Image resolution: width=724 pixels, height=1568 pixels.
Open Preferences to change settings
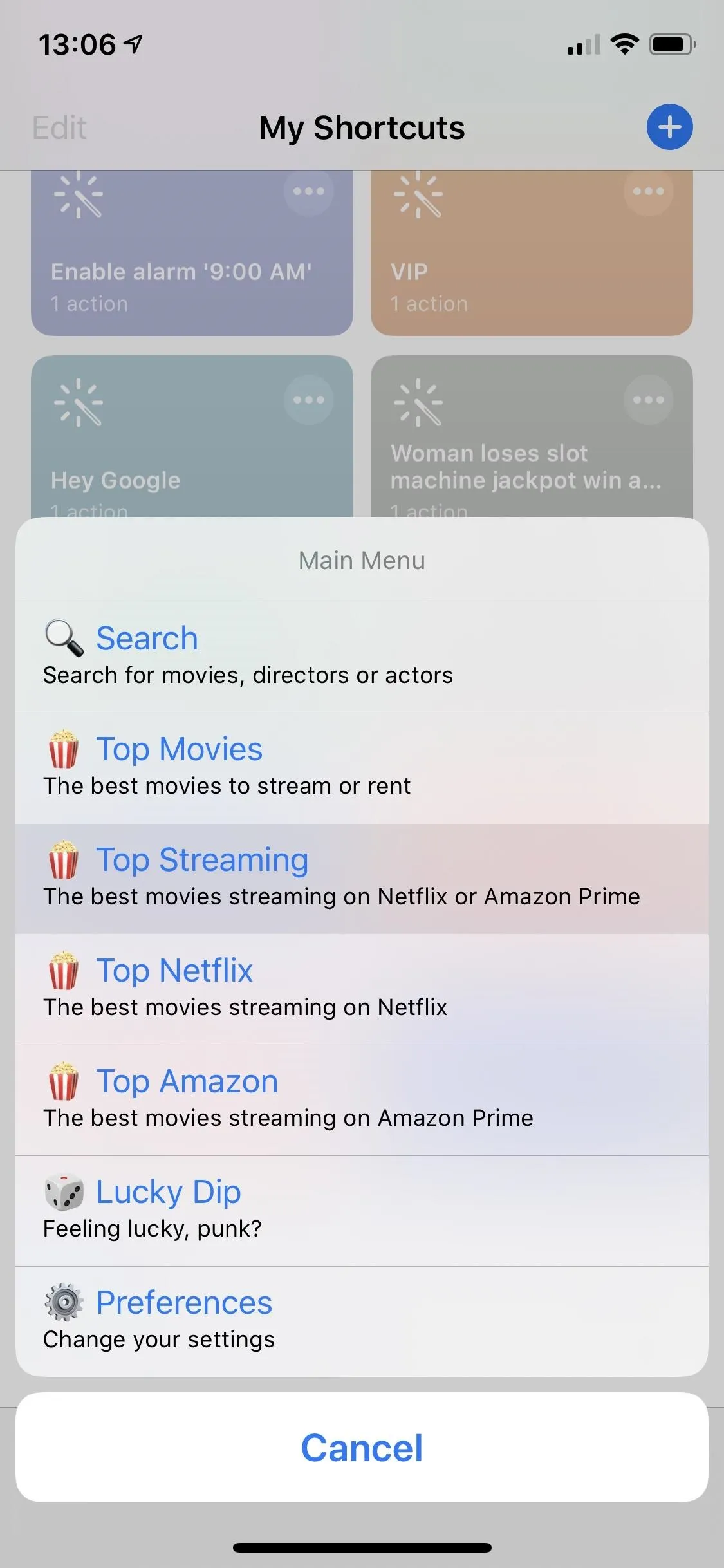point(362,1321)
